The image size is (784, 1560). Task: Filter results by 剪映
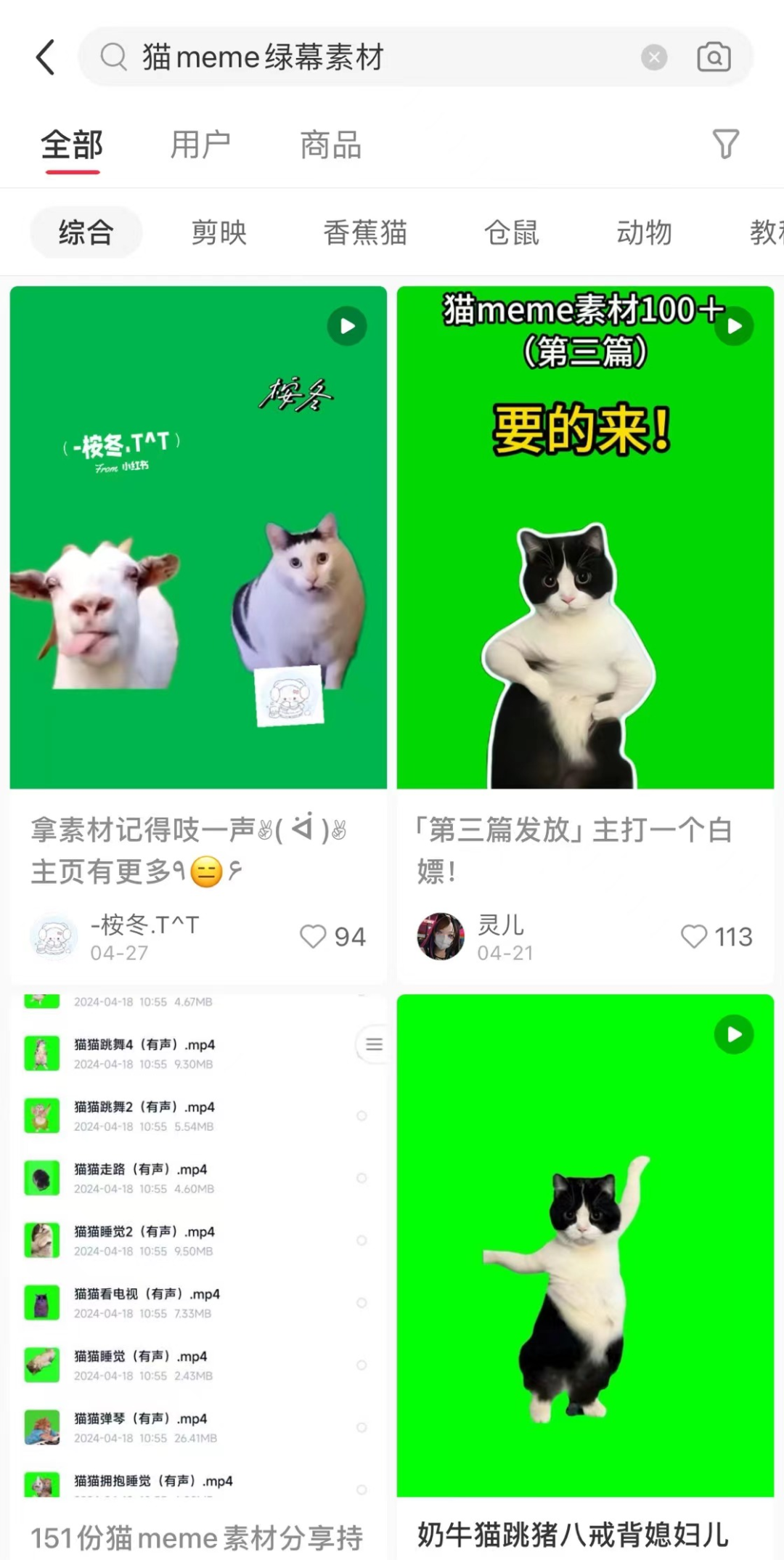(219, 232)
